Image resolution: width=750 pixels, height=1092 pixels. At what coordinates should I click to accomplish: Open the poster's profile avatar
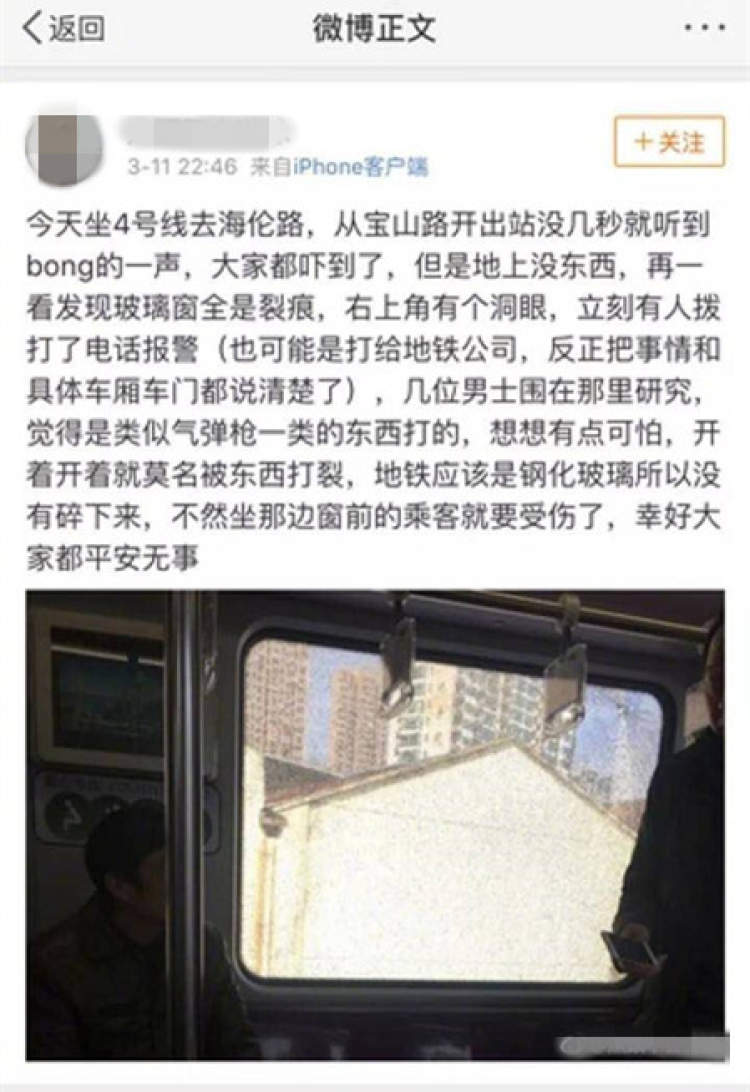(x=64, y=149)
